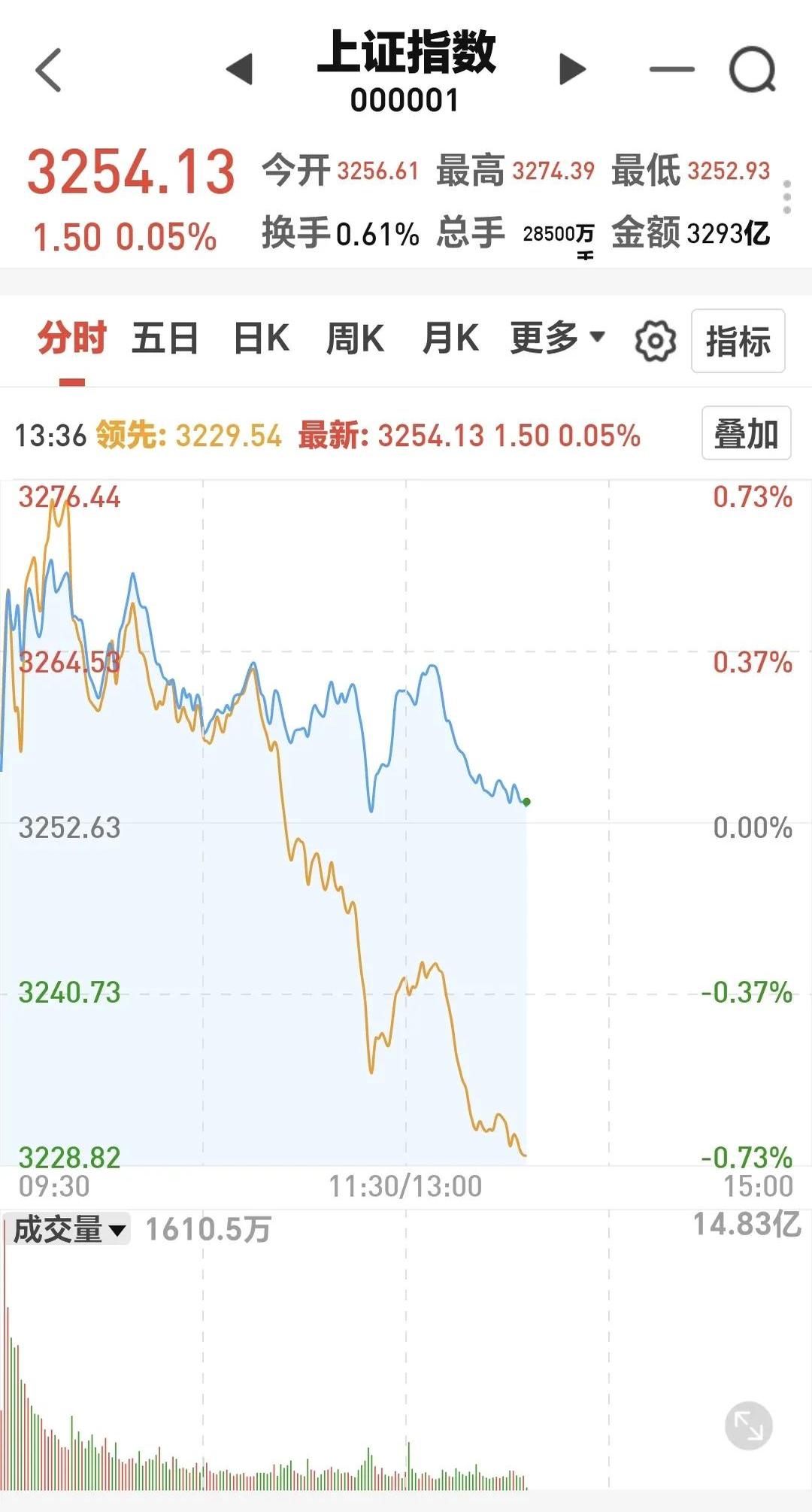Open the search magnifier
Viewport: 812px width, 1512px height.
(752, 70)
